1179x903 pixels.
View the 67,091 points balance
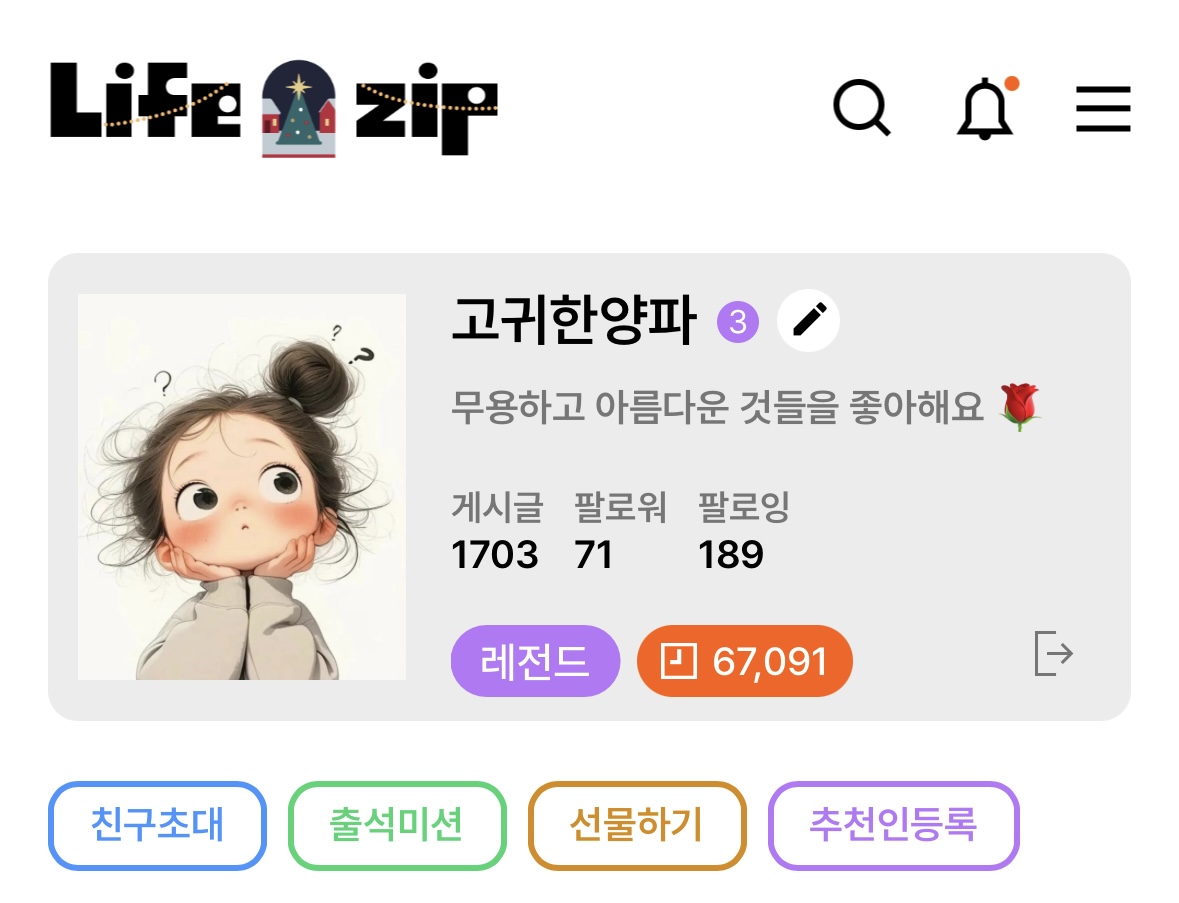[x=744, y=661]
